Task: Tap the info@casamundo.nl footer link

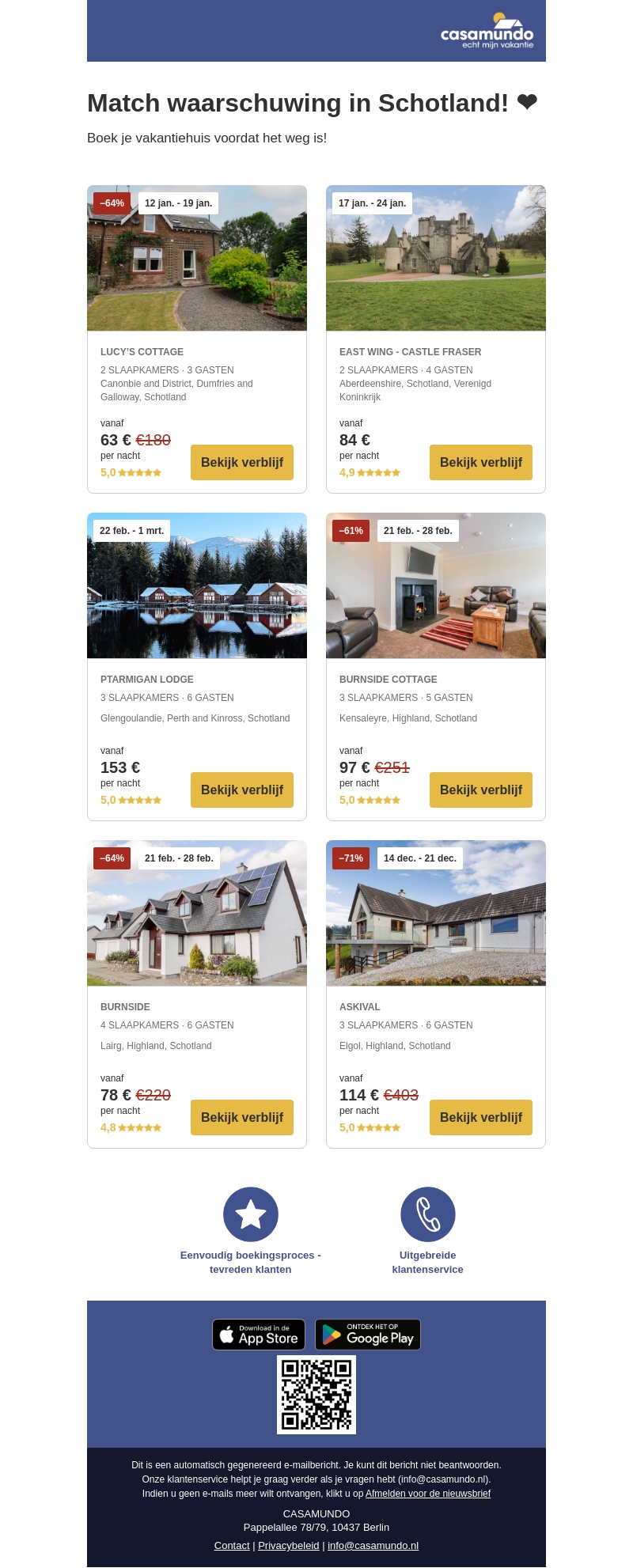Action: (x=373, y=1545)
